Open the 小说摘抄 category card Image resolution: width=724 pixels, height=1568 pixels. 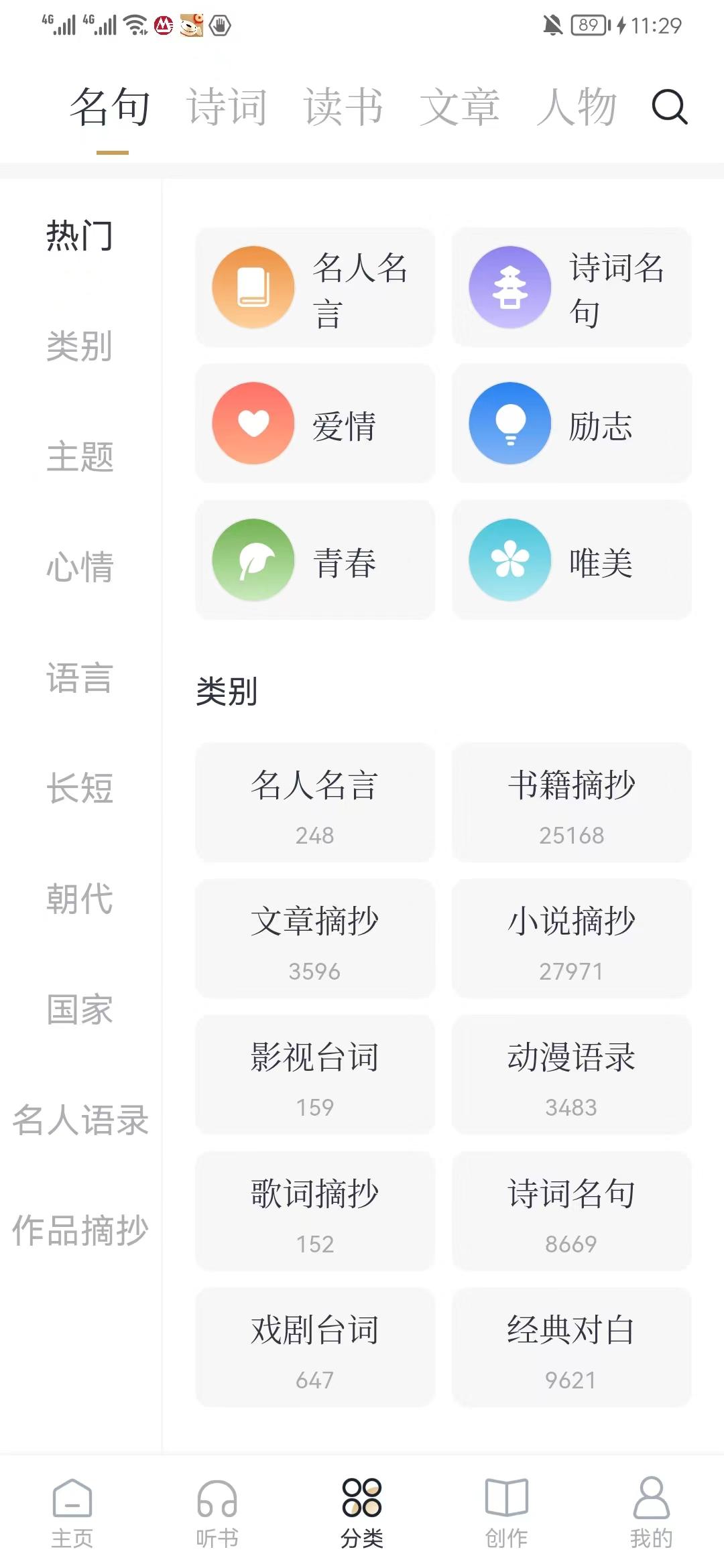(572, 939)
